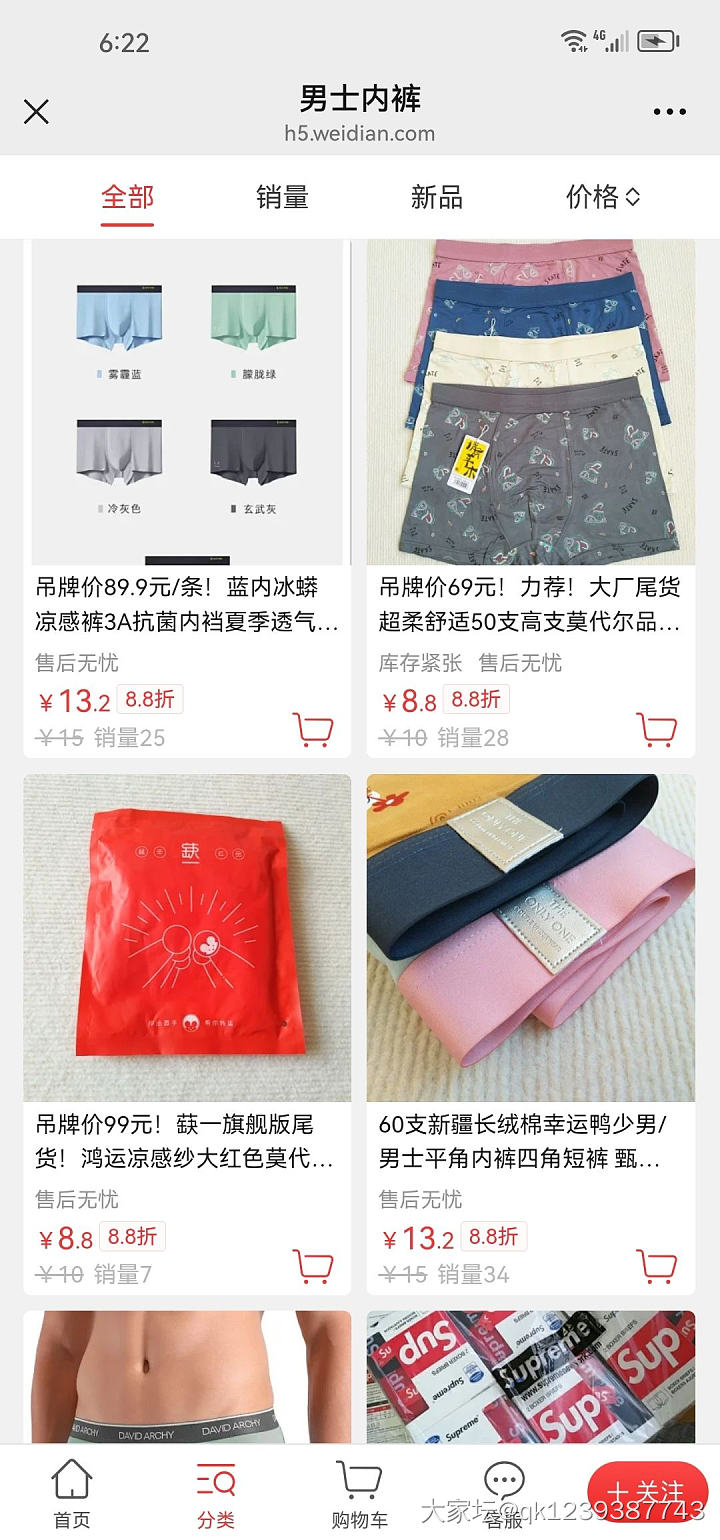Open the cart icon on 蓝内冰蟒 product

click(313, 729)
